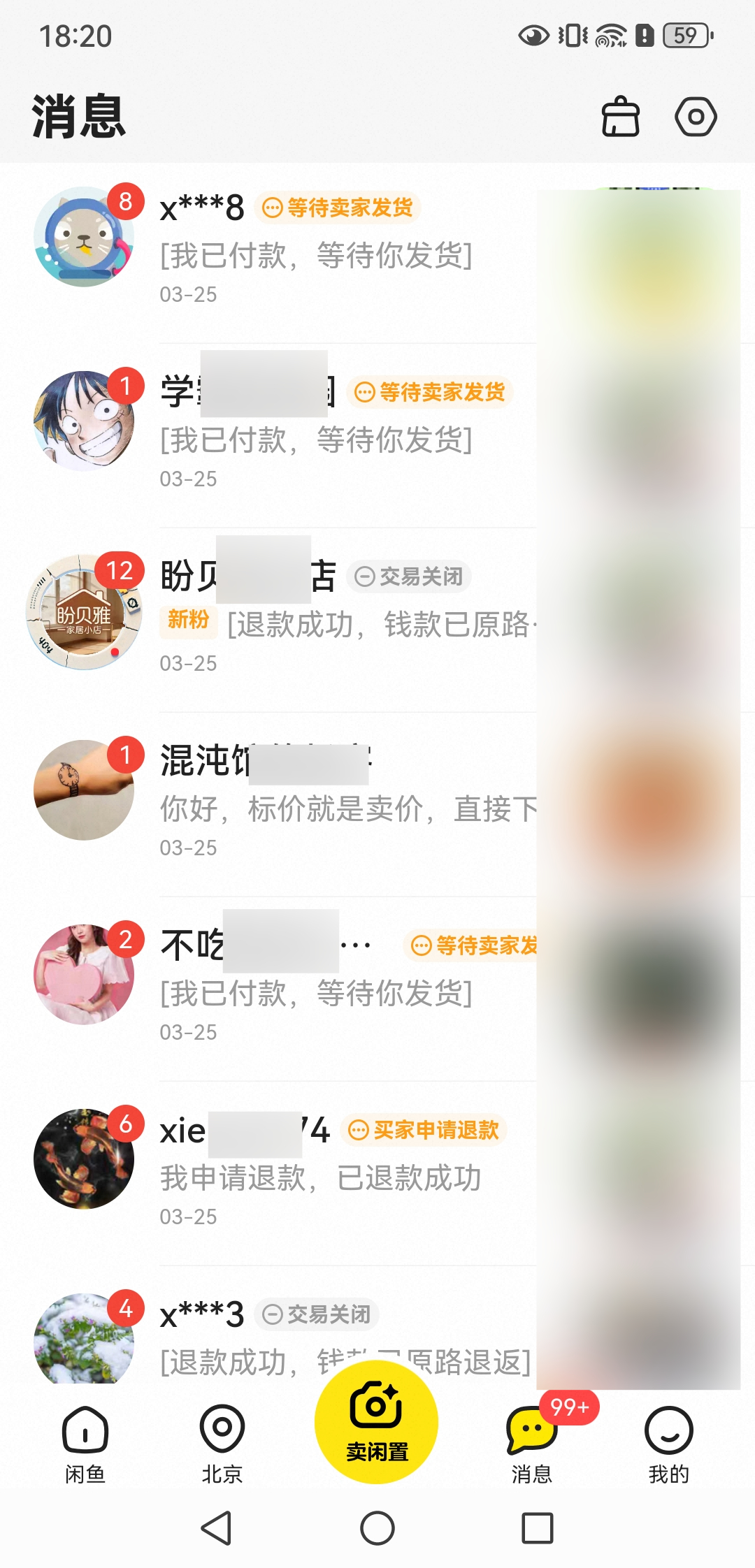Viewport: 755px width, 1568px height.
Task: Tap the 新粉 label in 盼贝雅 conversation
Action: tap(187, 620)
